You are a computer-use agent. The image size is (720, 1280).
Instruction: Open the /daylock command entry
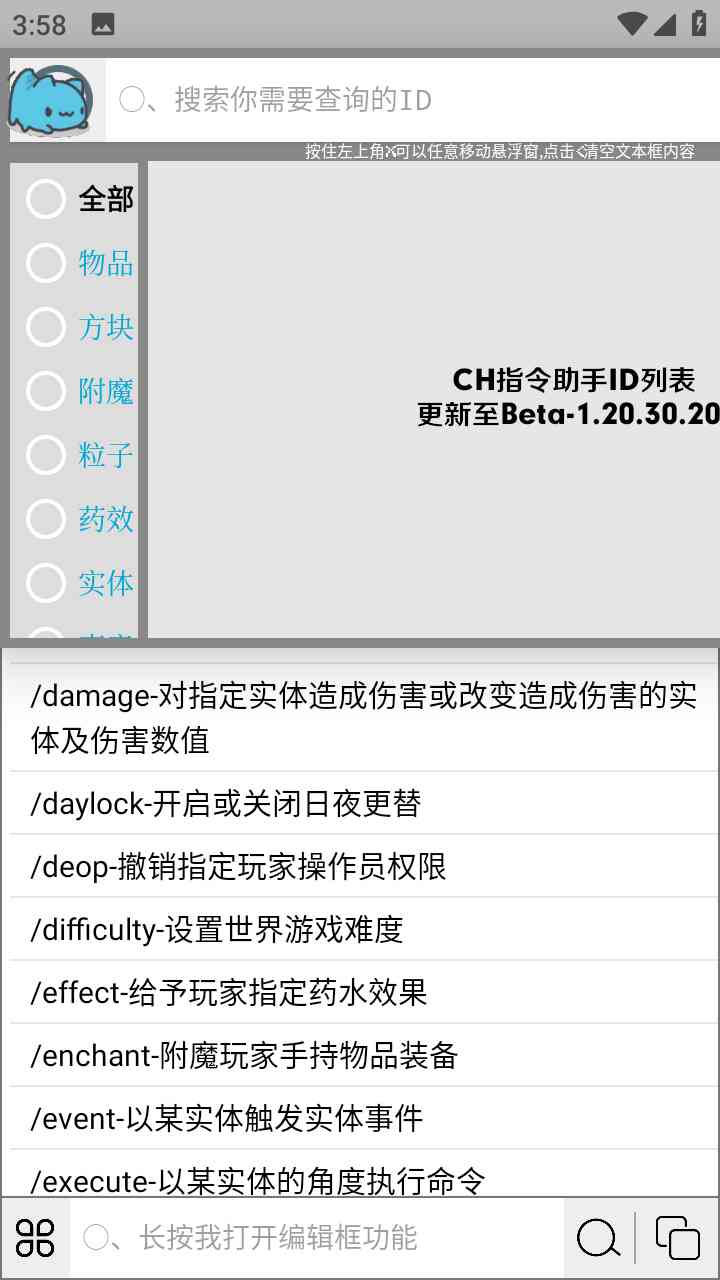[x=364, y=803]
